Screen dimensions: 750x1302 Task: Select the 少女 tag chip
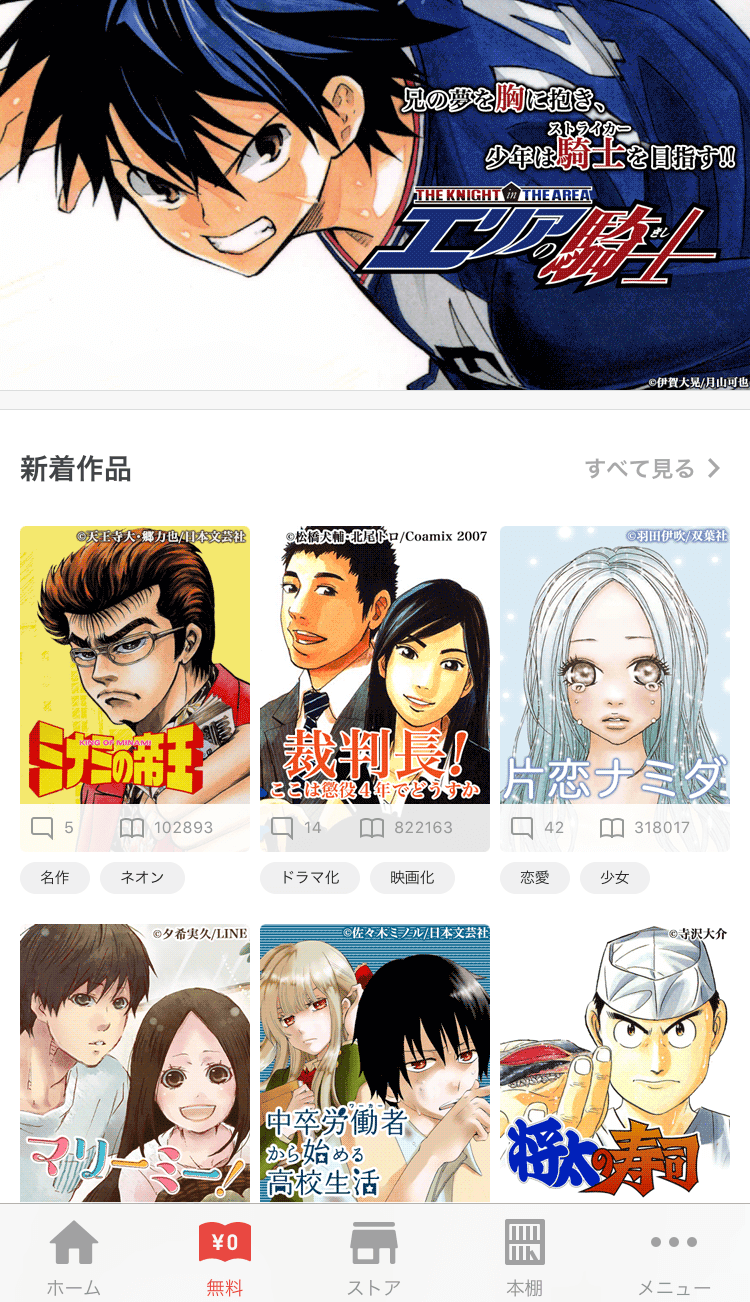tap(615, 877)
